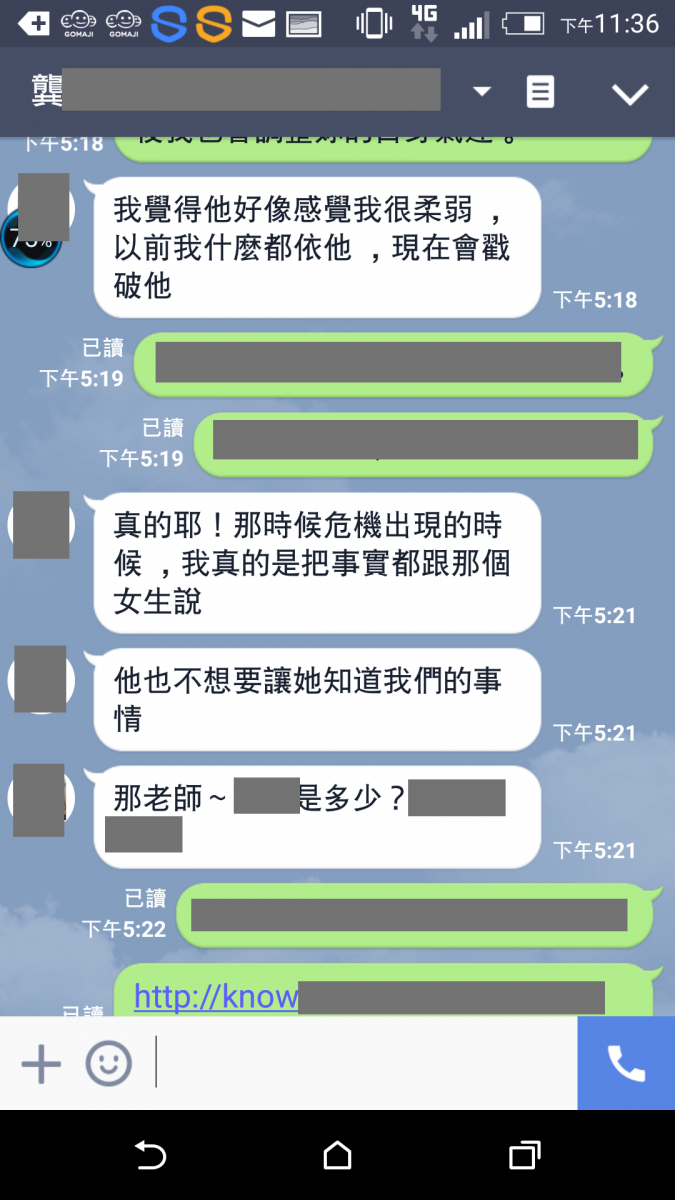This screenshot has height=1200, width=675.
Task: Open the recent apps overview
Action: pos(524,1156)
